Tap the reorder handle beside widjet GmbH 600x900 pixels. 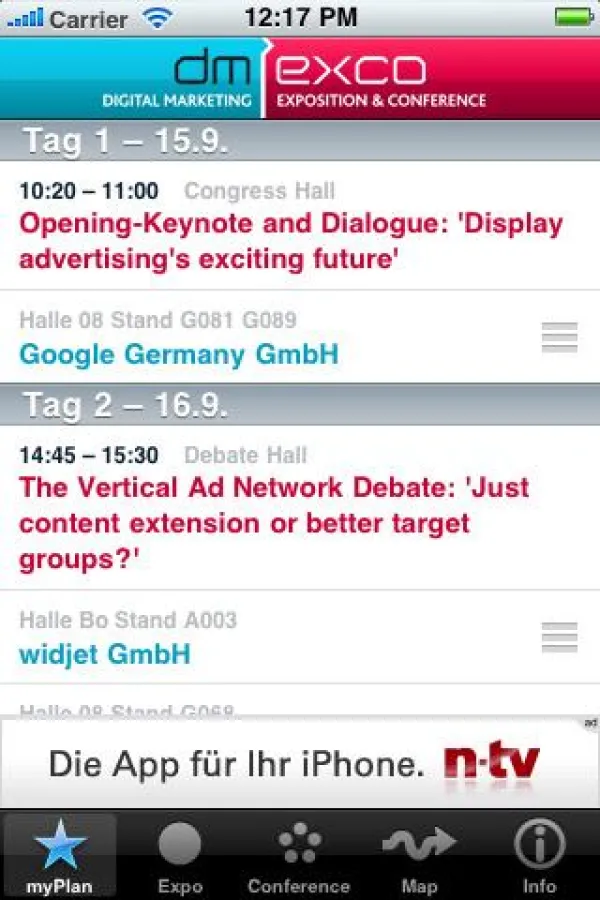click(x=559, y=637)
